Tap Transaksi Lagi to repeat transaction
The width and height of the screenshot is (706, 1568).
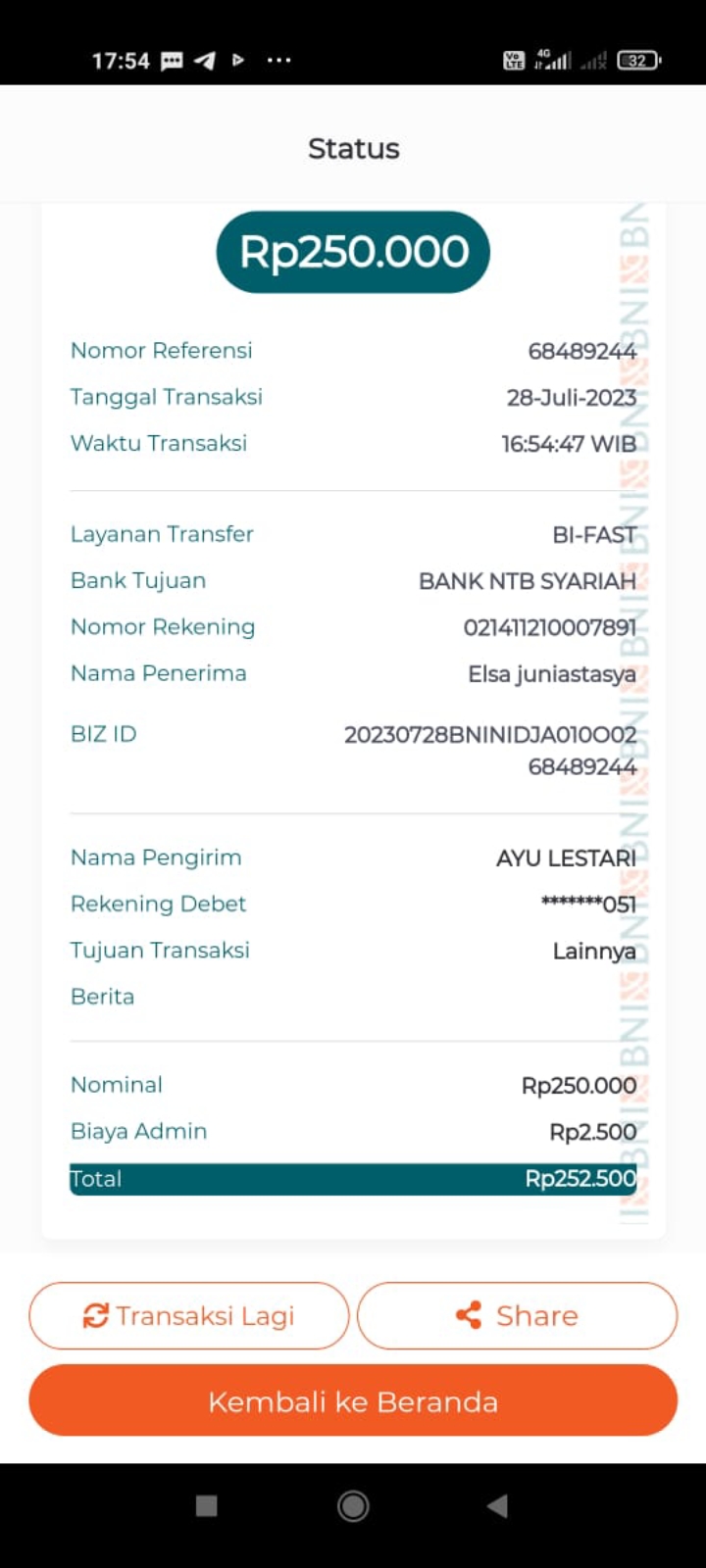point(189,1315)
